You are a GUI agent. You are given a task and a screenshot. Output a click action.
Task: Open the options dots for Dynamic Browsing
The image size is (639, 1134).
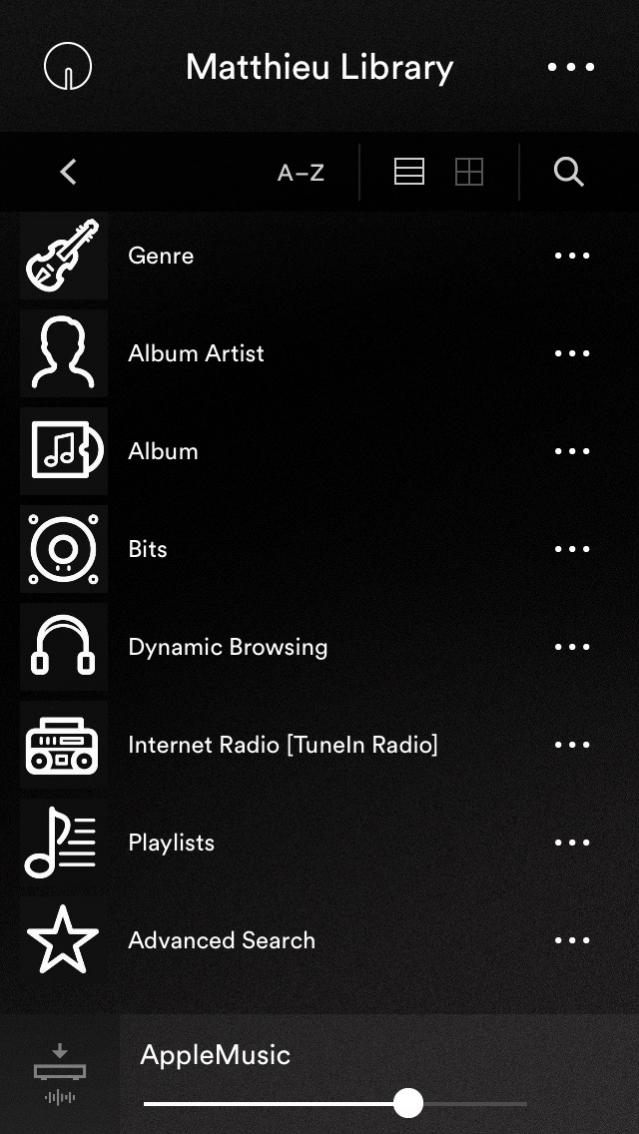coord(572,647)
